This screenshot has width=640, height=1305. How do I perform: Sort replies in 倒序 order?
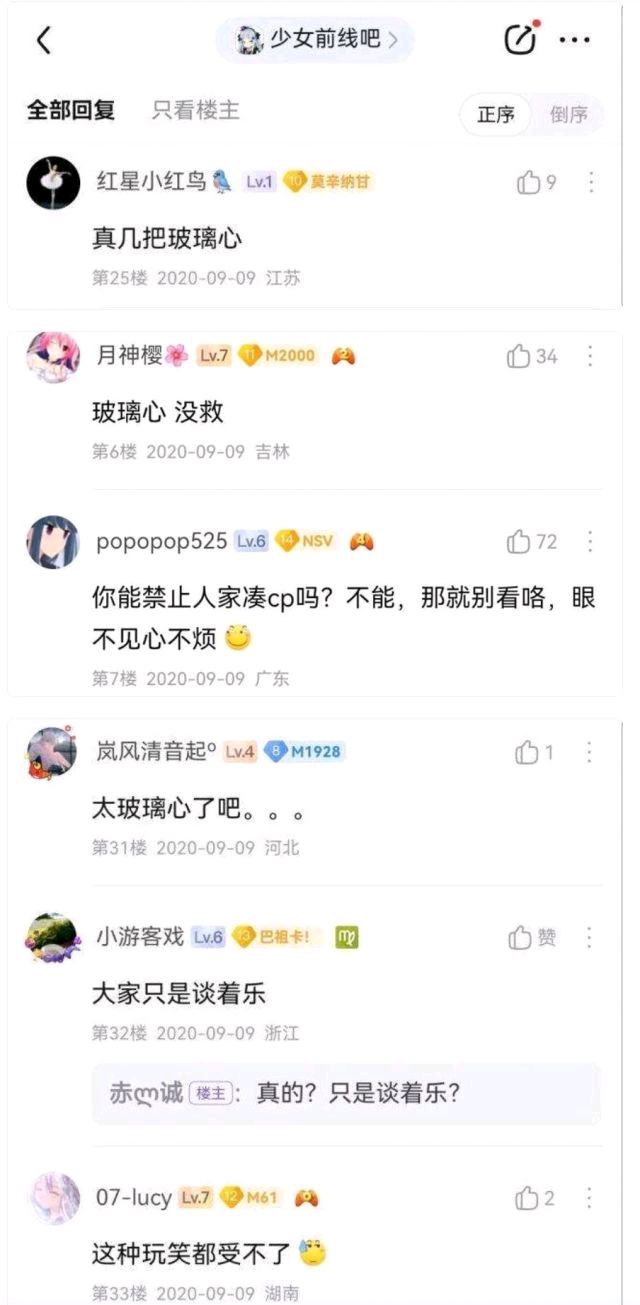coord(569,114)
